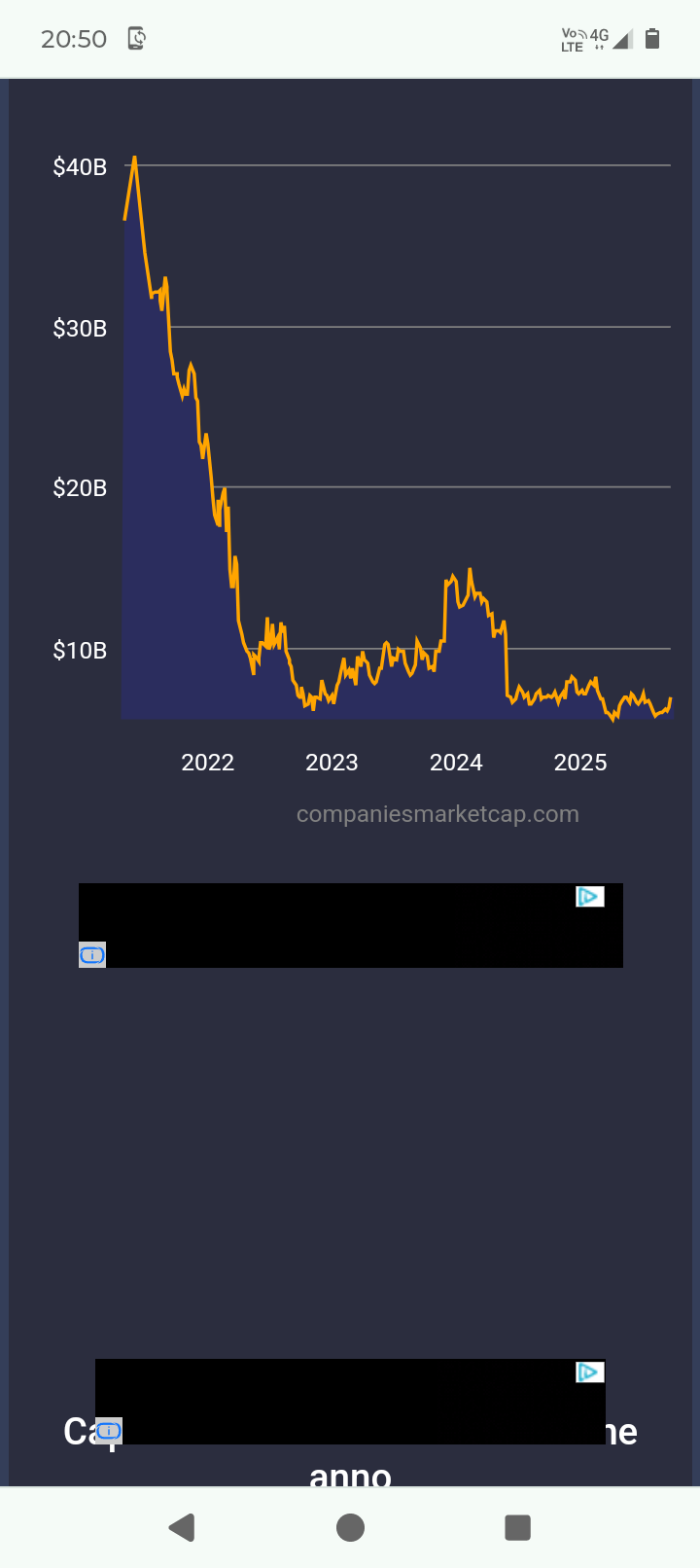Go back with the system back button
This screenshot has width=700, height=1568.
[x=182, y=1527]
